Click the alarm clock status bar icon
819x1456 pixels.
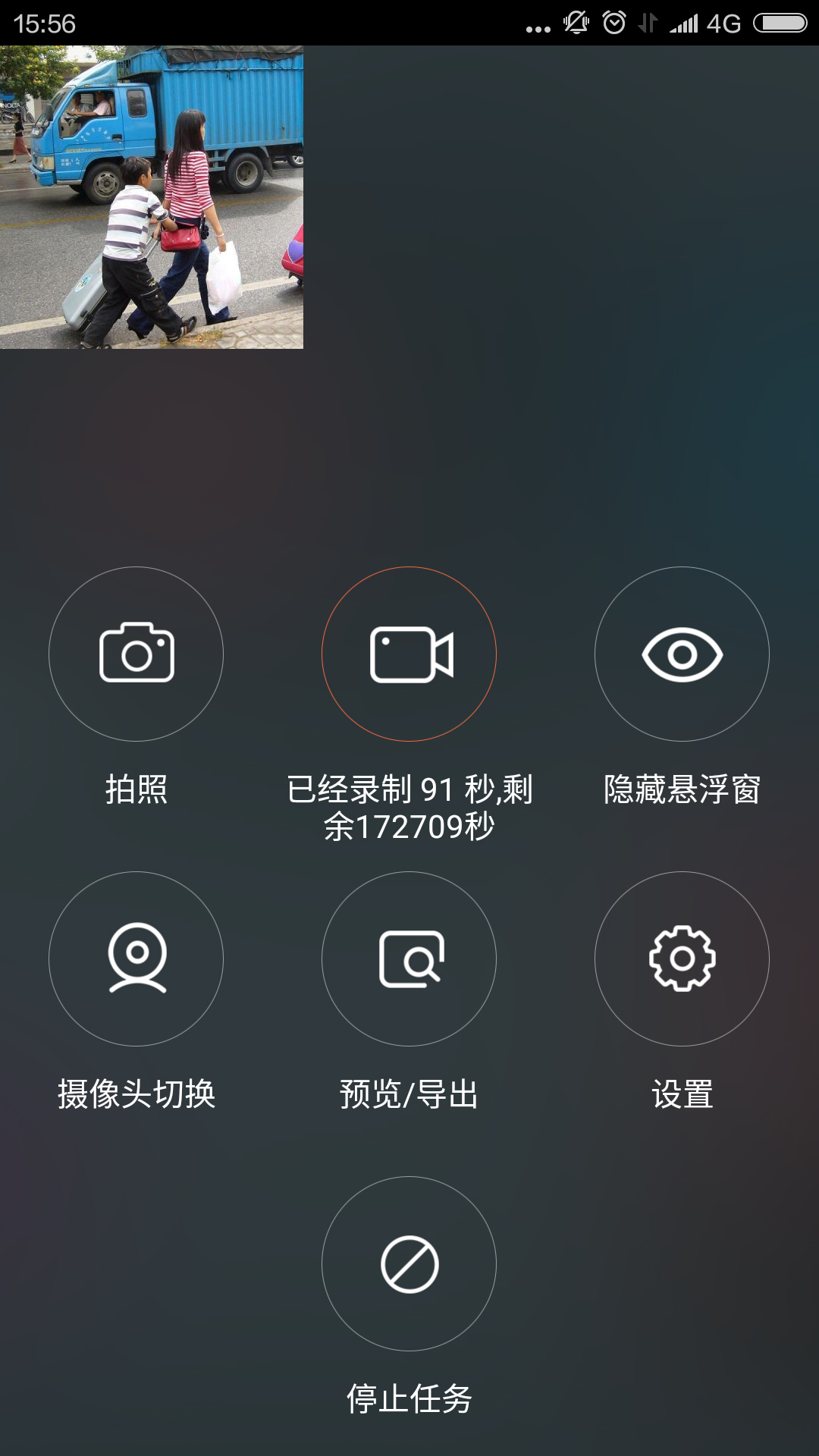click(612, 21)
